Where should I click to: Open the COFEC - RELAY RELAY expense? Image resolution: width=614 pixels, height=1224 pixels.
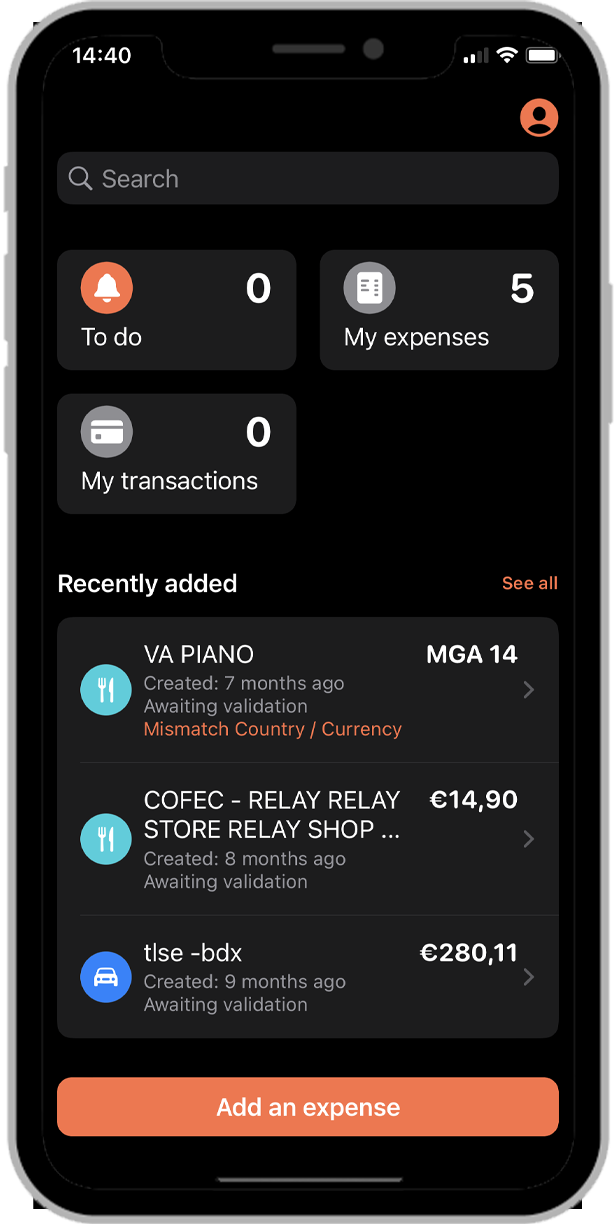pos(307,839)
